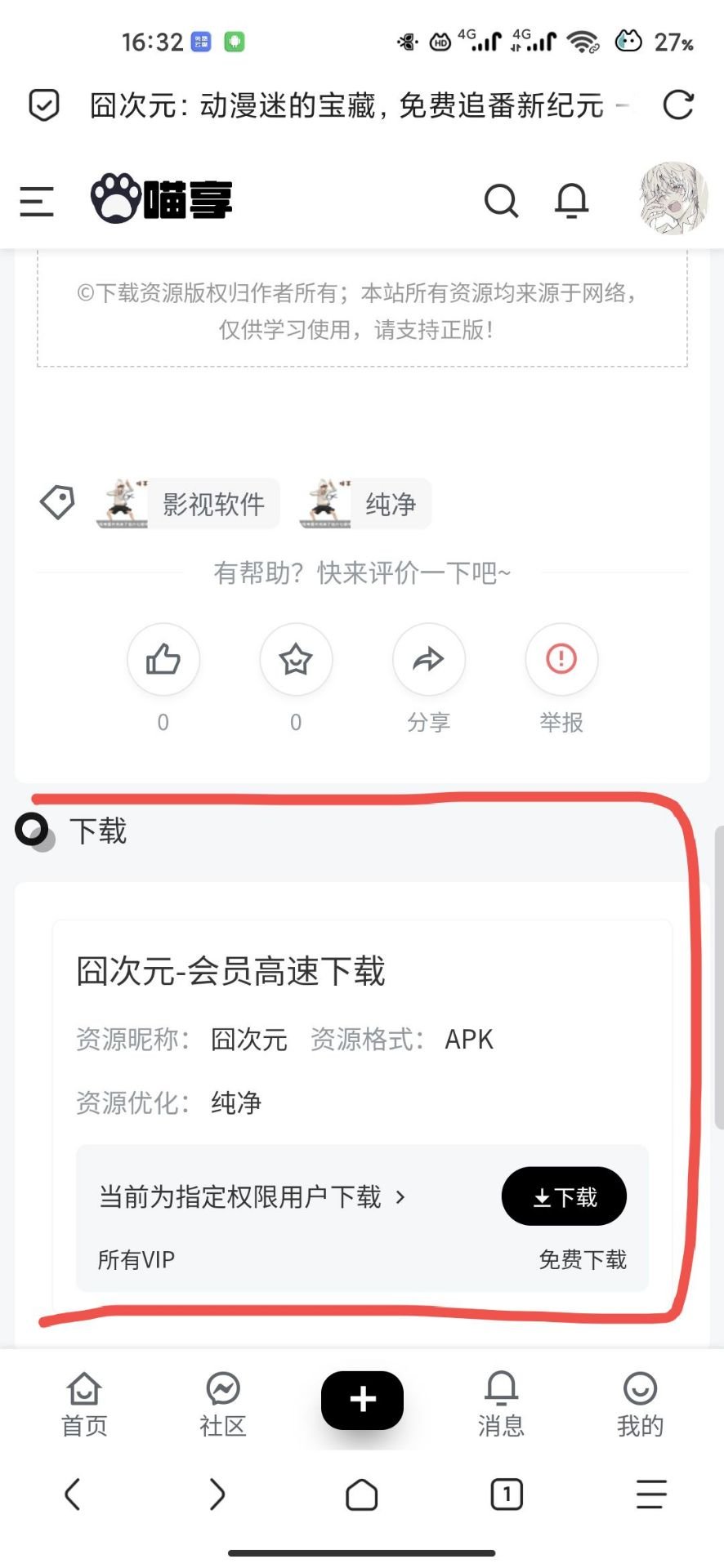Go to the 首页 tab
Screen dimensions: 724x1568
(x=84, y=1404)
